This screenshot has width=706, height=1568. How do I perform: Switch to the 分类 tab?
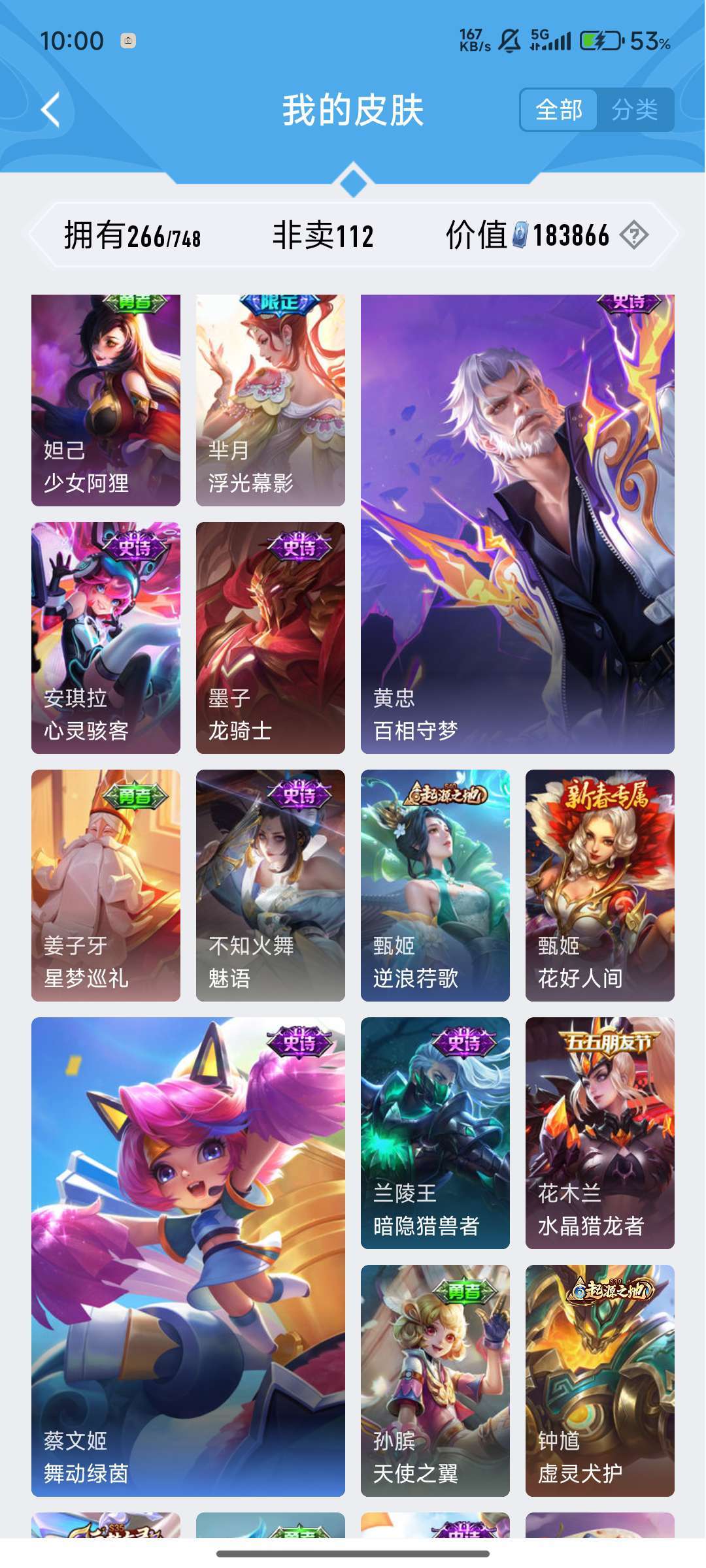[x=634, y=110]
